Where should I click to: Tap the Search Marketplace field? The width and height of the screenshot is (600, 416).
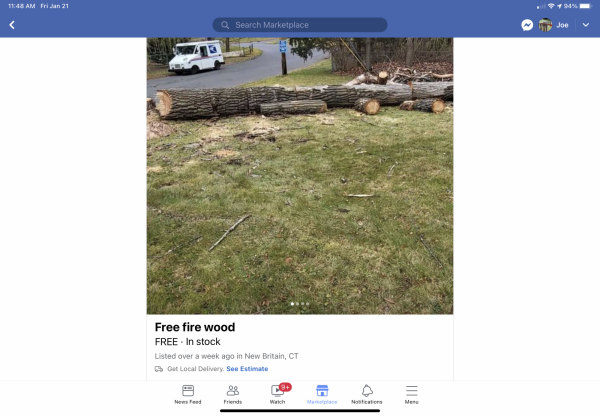[300, 25]
